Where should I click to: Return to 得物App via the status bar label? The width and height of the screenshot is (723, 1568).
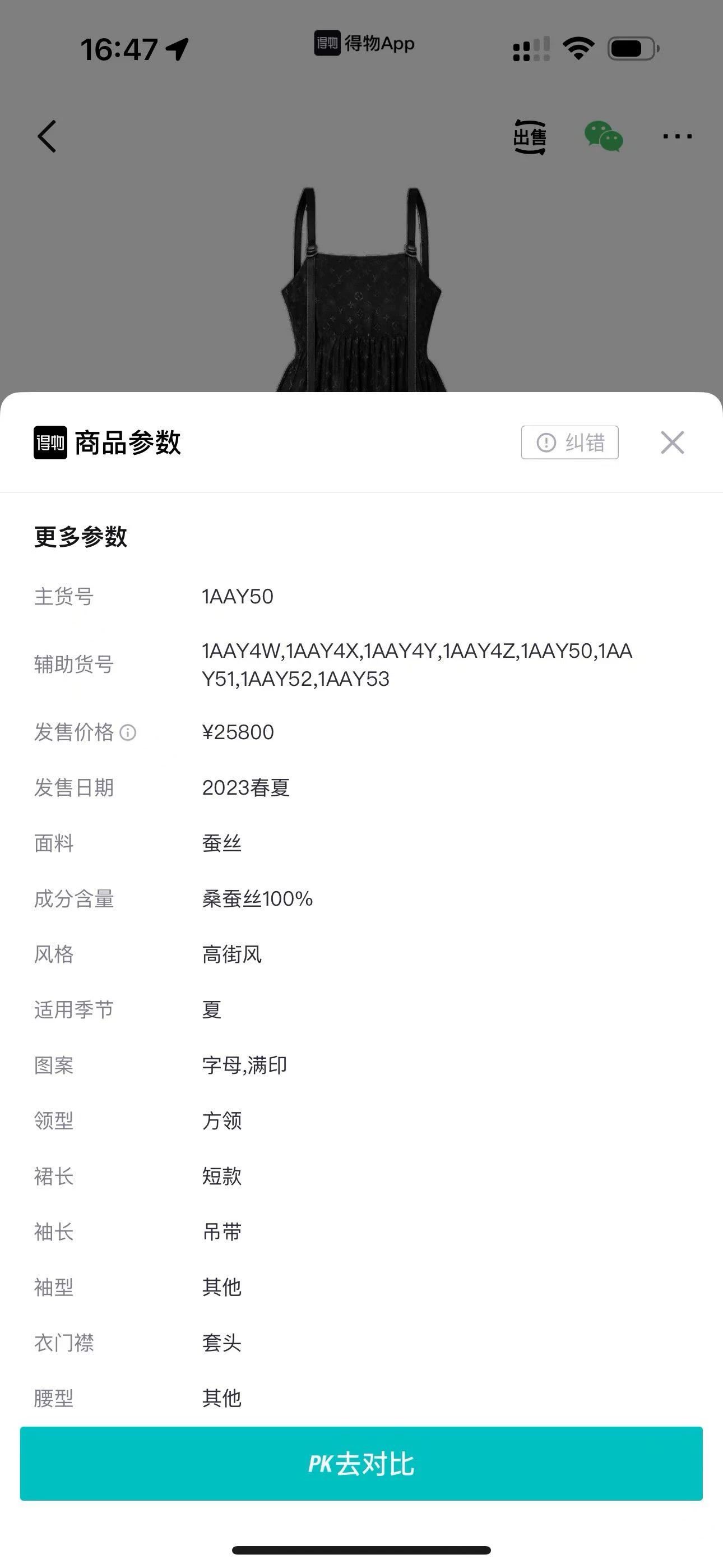(364, 43)
